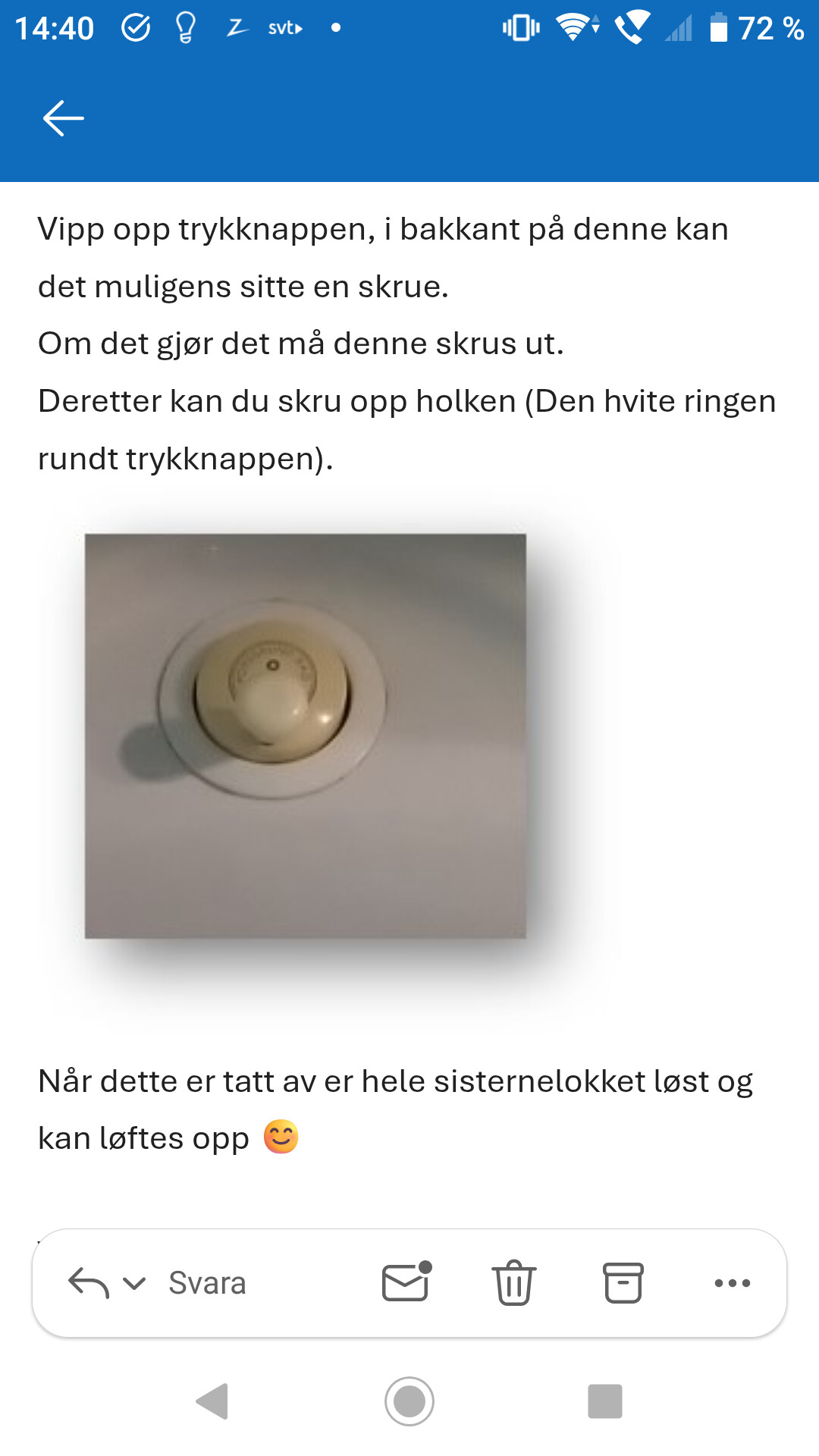
Task: Delete this email with the trash icon
Action: click(x=514, y=1282)
